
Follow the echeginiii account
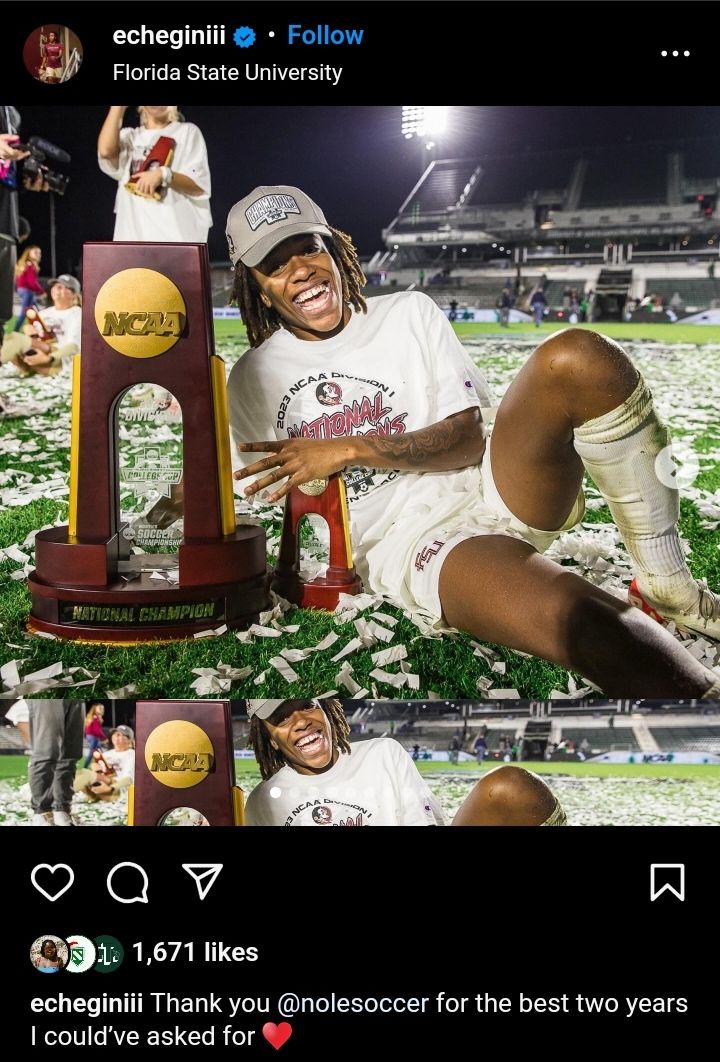click(x=325, y=35)
